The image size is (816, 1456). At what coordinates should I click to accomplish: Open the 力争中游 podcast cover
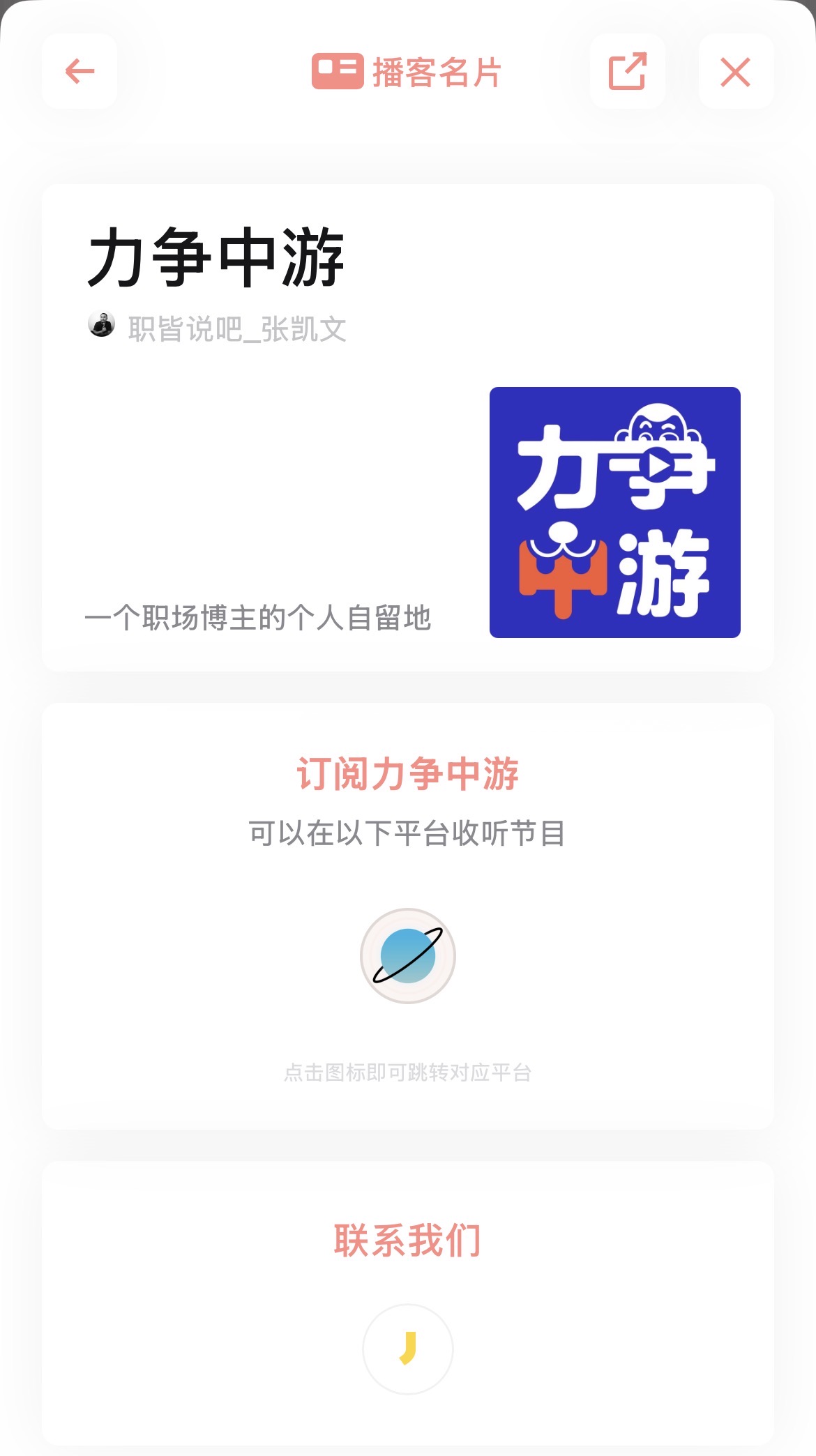pos(615,513)
